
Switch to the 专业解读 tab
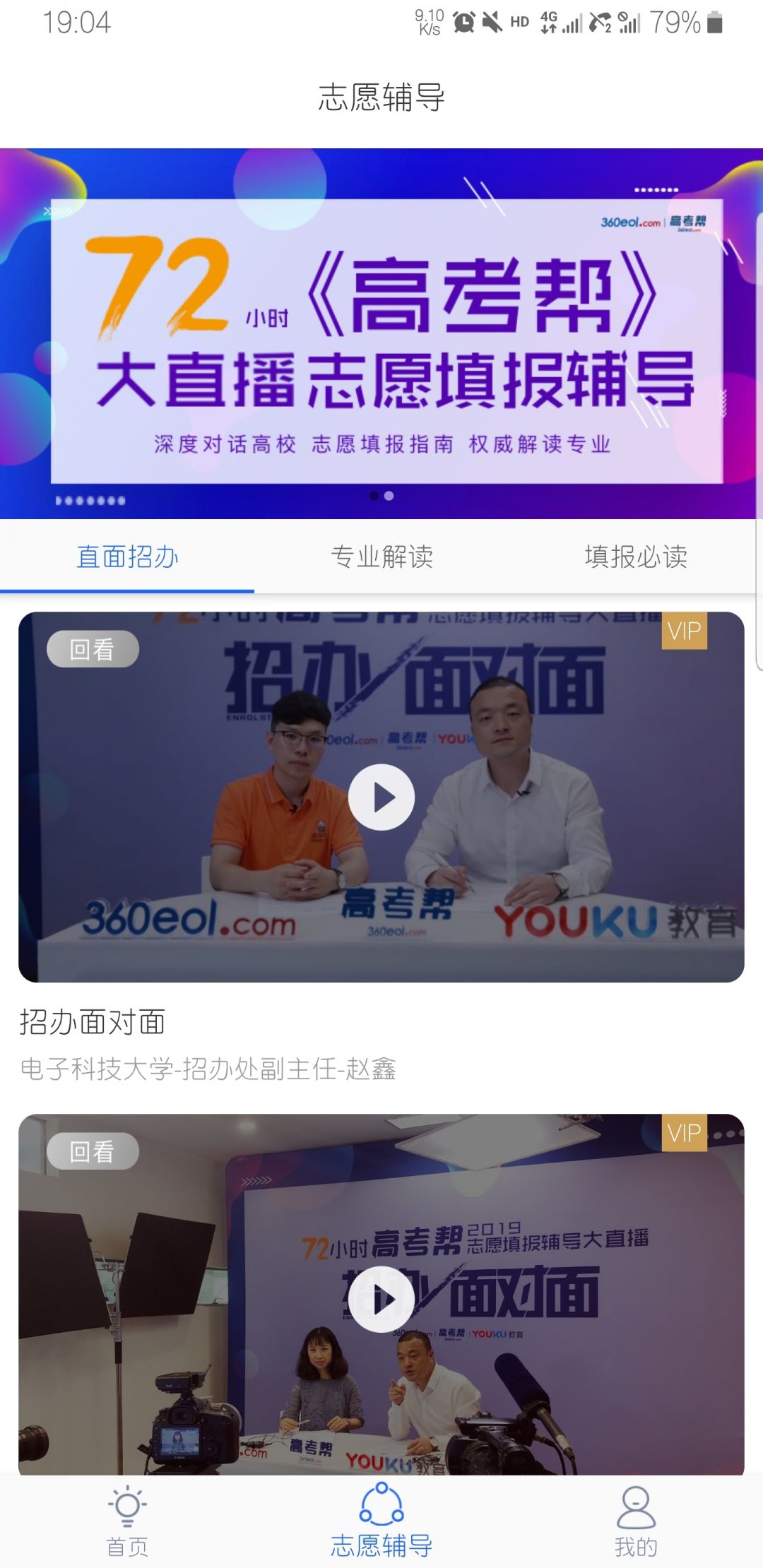point(381,557)
